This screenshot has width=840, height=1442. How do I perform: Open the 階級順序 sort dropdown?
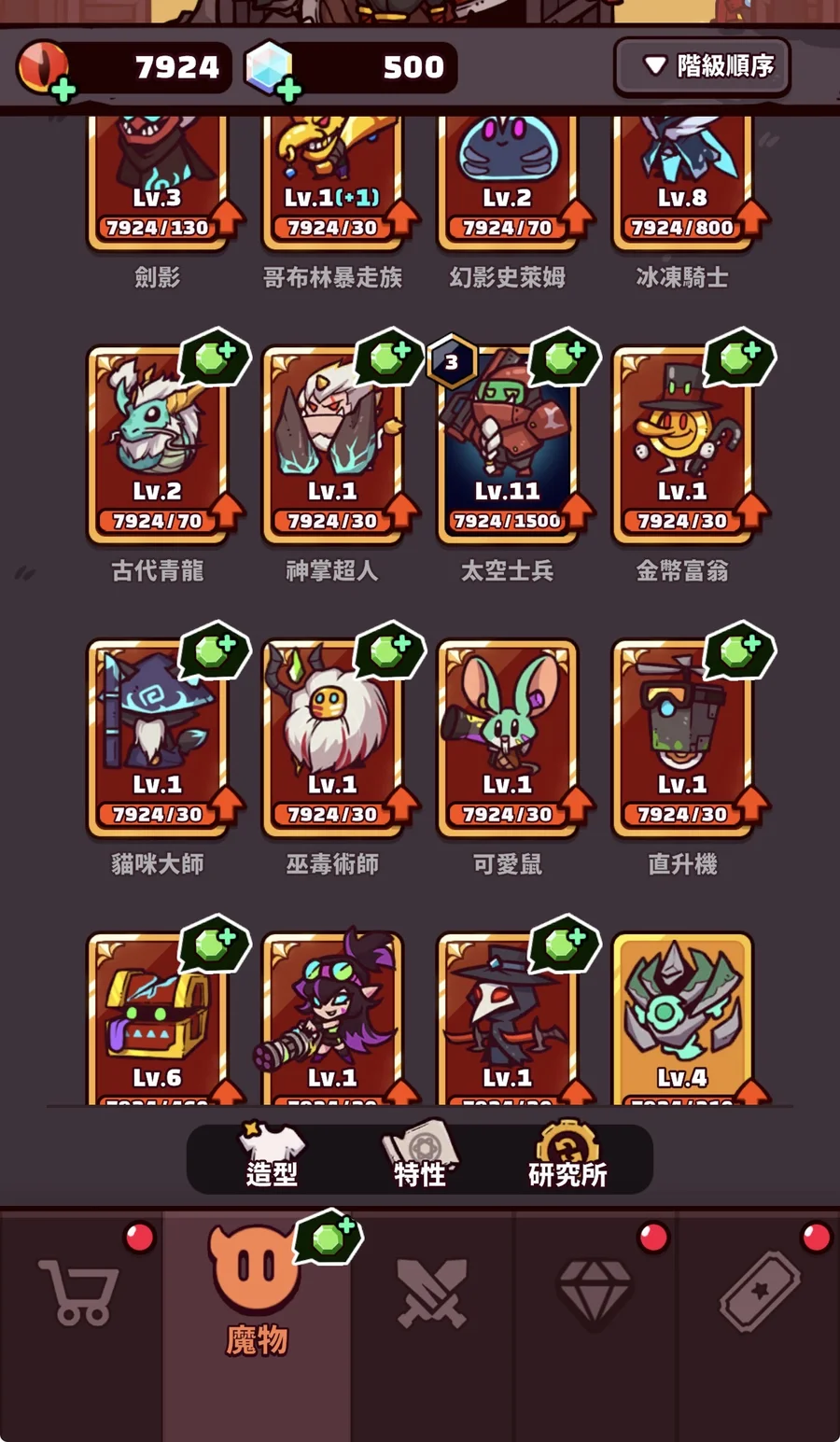click(702, 66)
